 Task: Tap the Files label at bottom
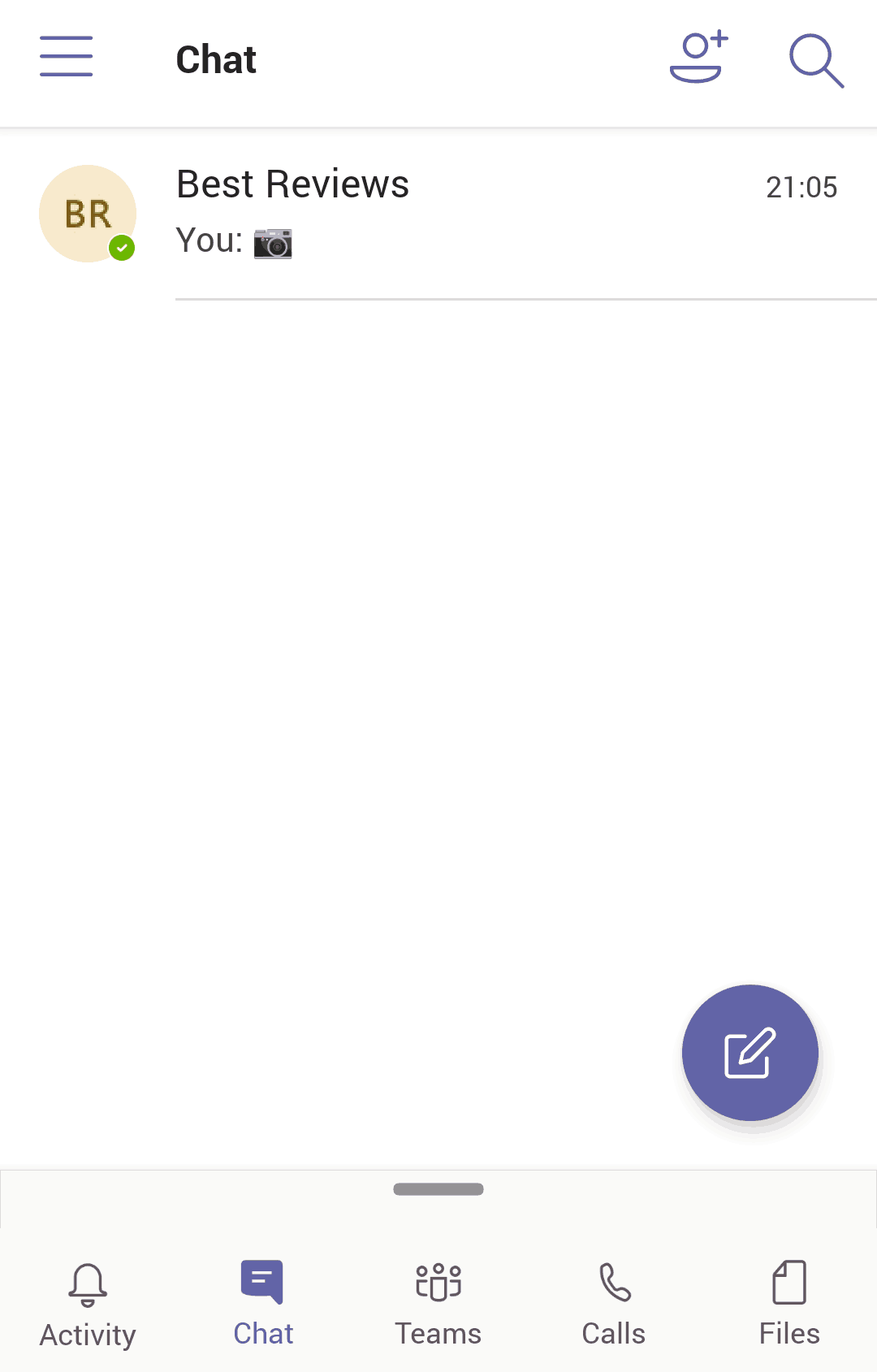click(x=788, y=1331)
